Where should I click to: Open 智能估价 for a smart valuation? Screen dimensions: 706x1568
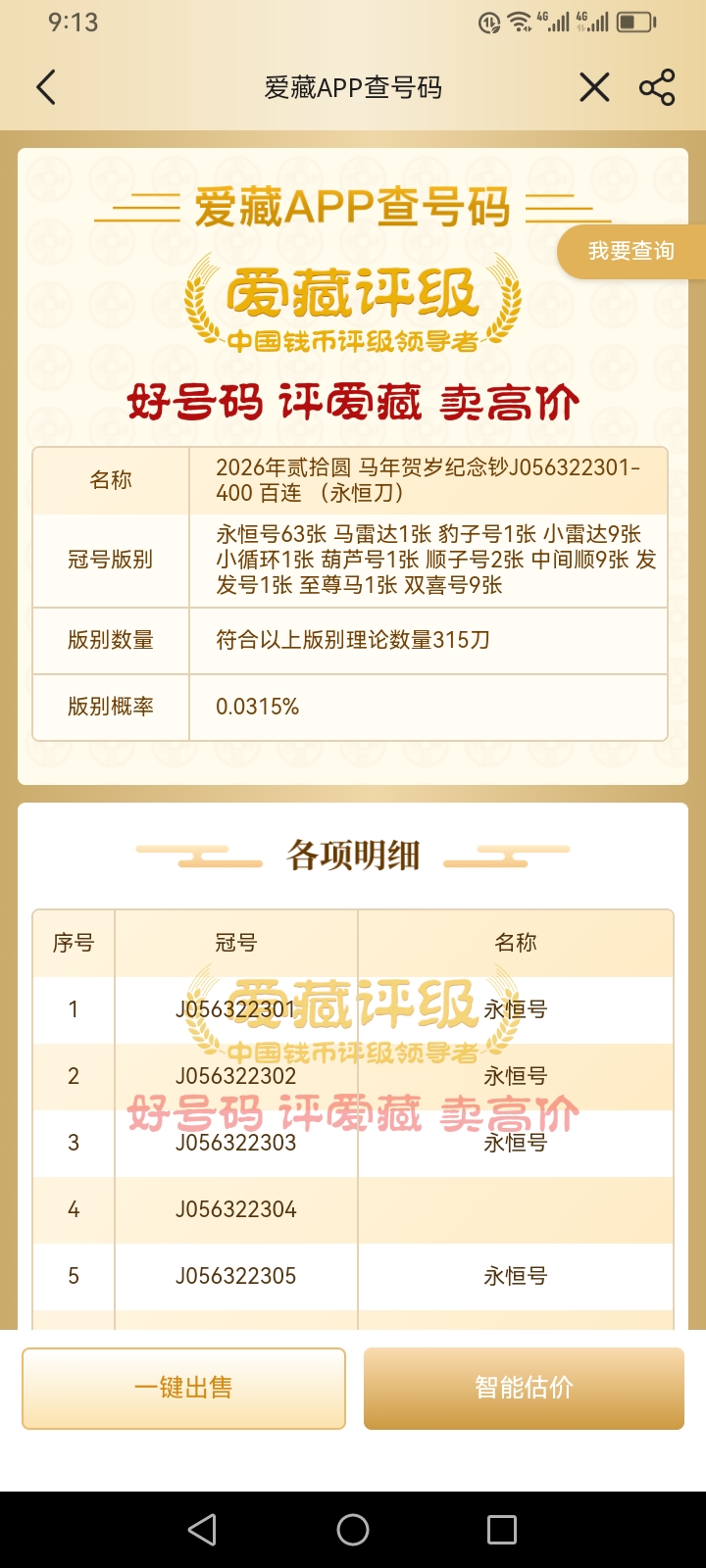[x=524, y=1388]
